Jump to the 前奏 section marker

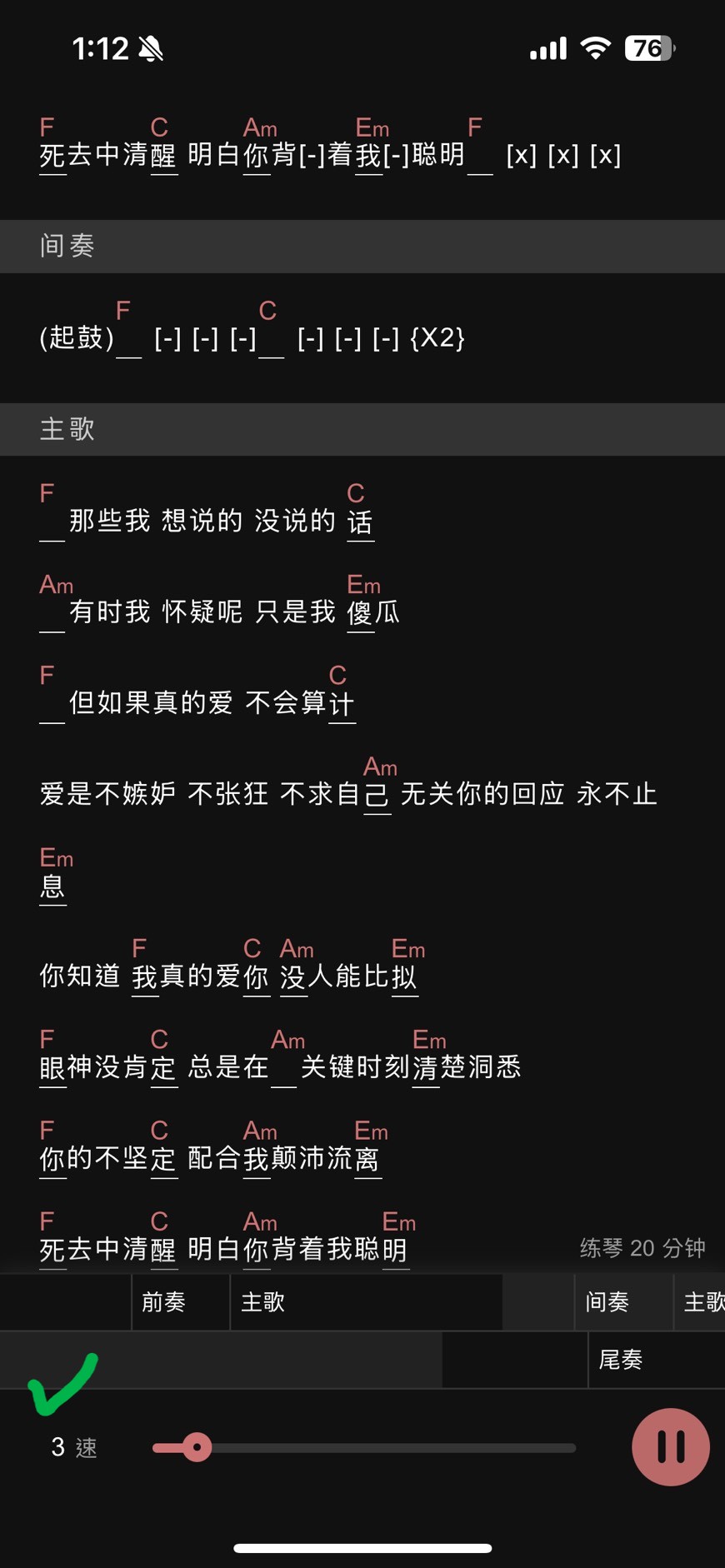[181, 1301]
